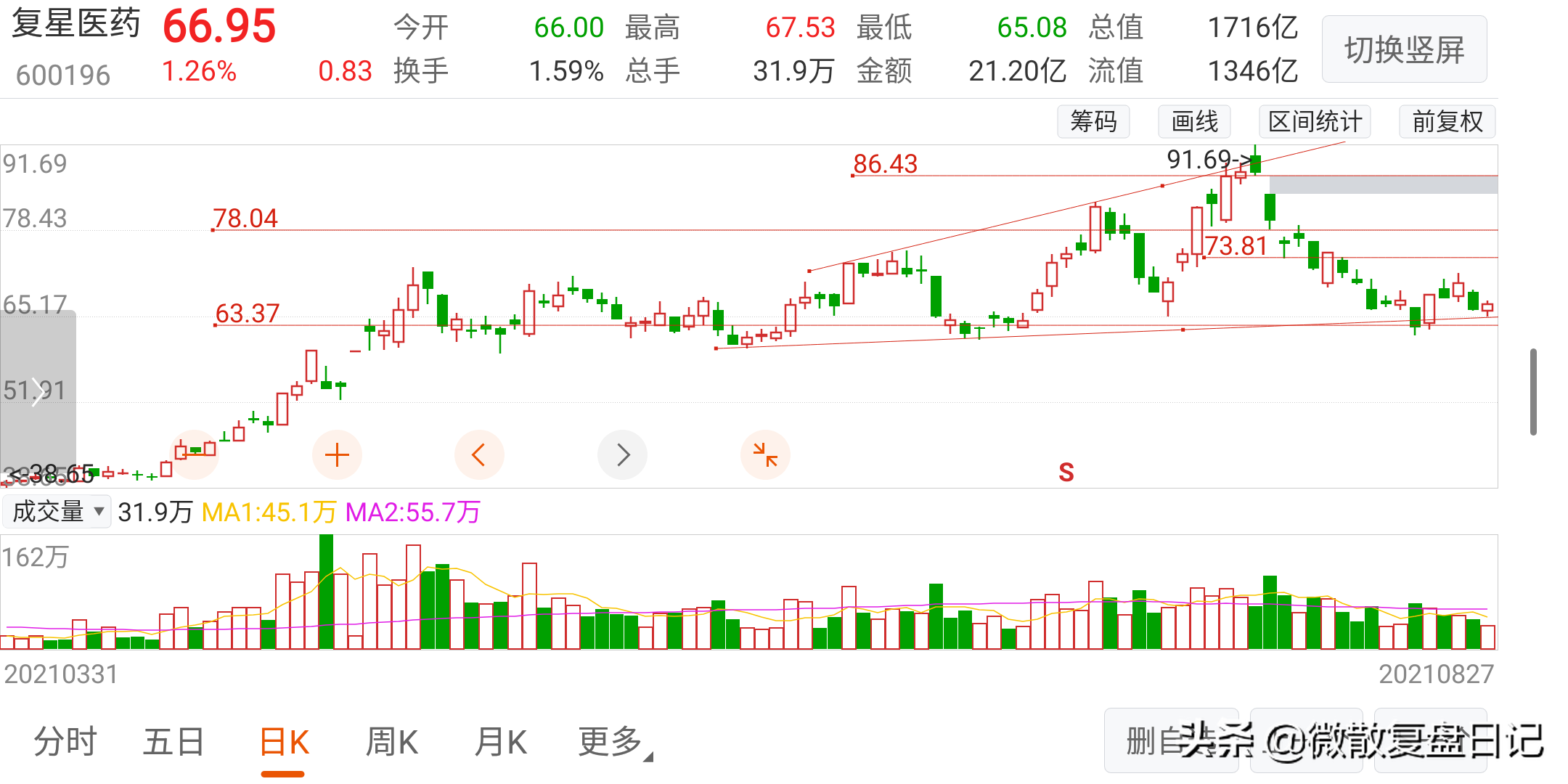Expand 更多 chart period options

pos(612,742)
